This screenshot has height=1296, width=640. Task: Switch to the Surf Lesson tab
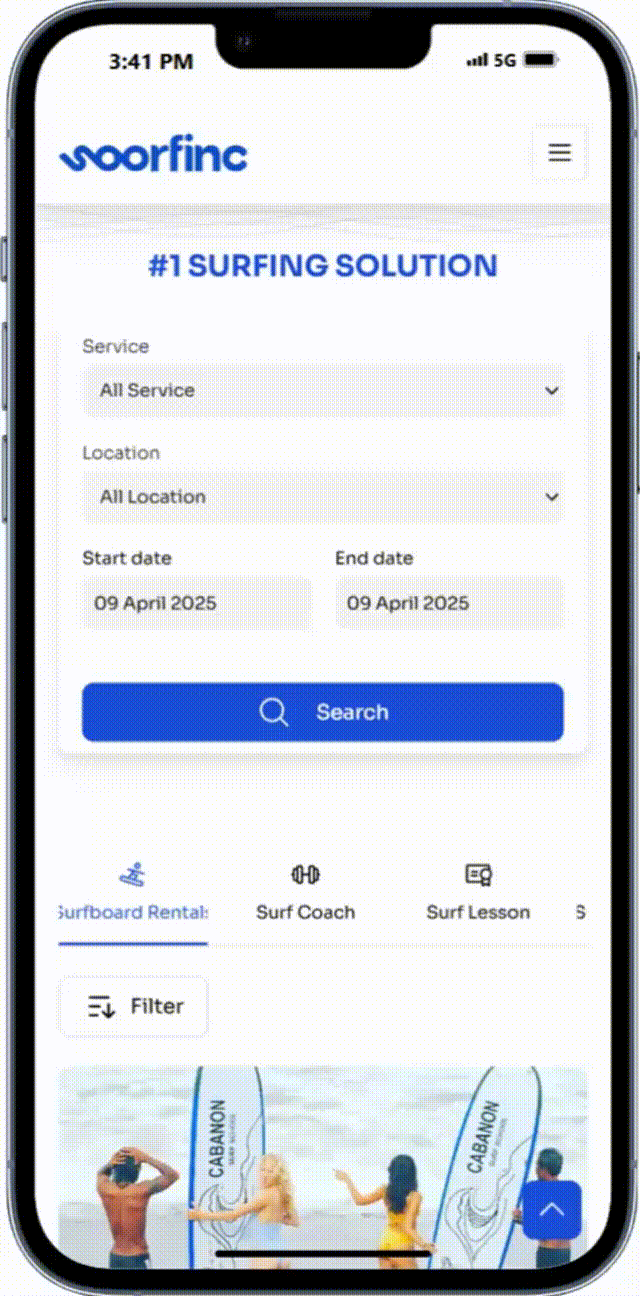478,894
